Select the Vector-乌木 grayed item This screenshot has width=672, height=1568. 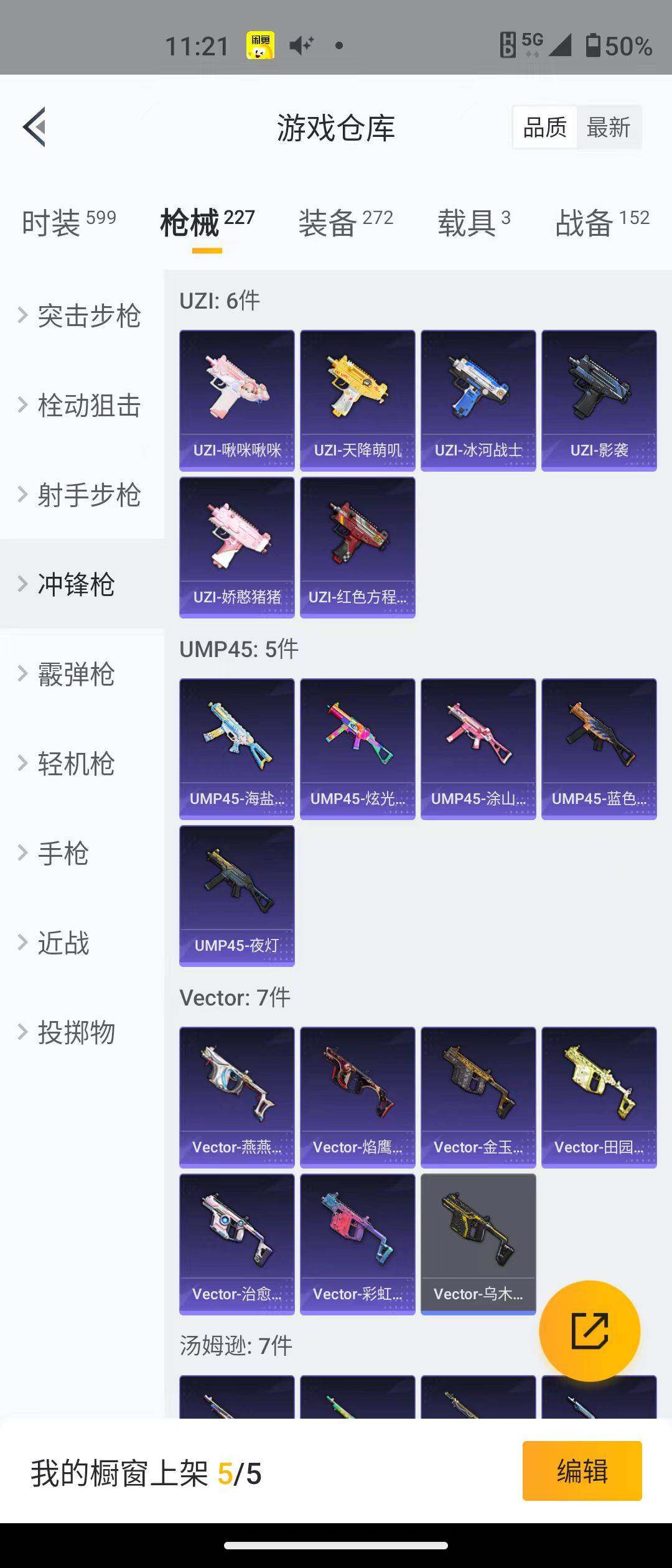478,1244
